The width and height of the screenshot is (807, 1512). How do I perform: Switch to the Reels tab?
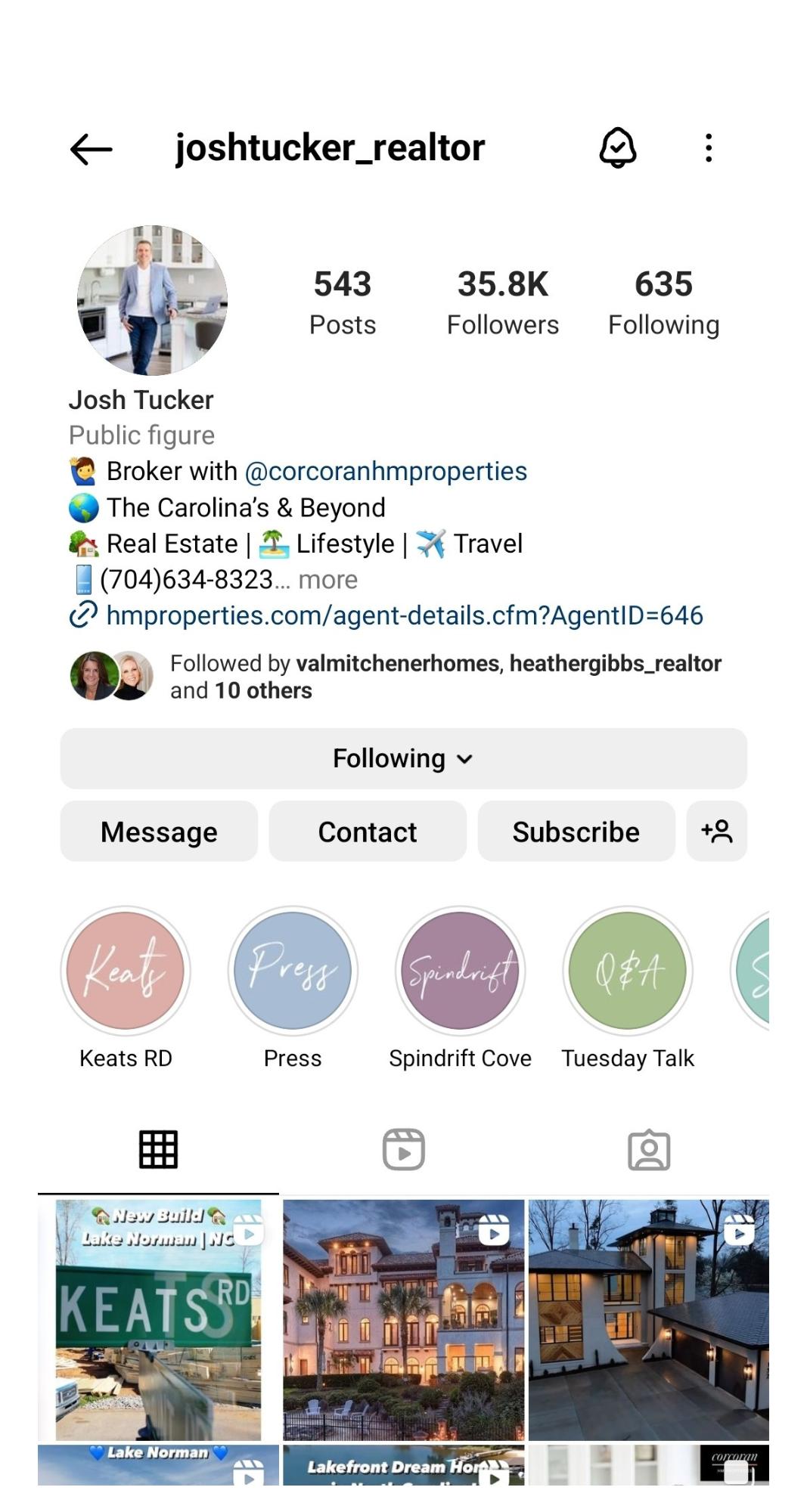coord(403,1150)
